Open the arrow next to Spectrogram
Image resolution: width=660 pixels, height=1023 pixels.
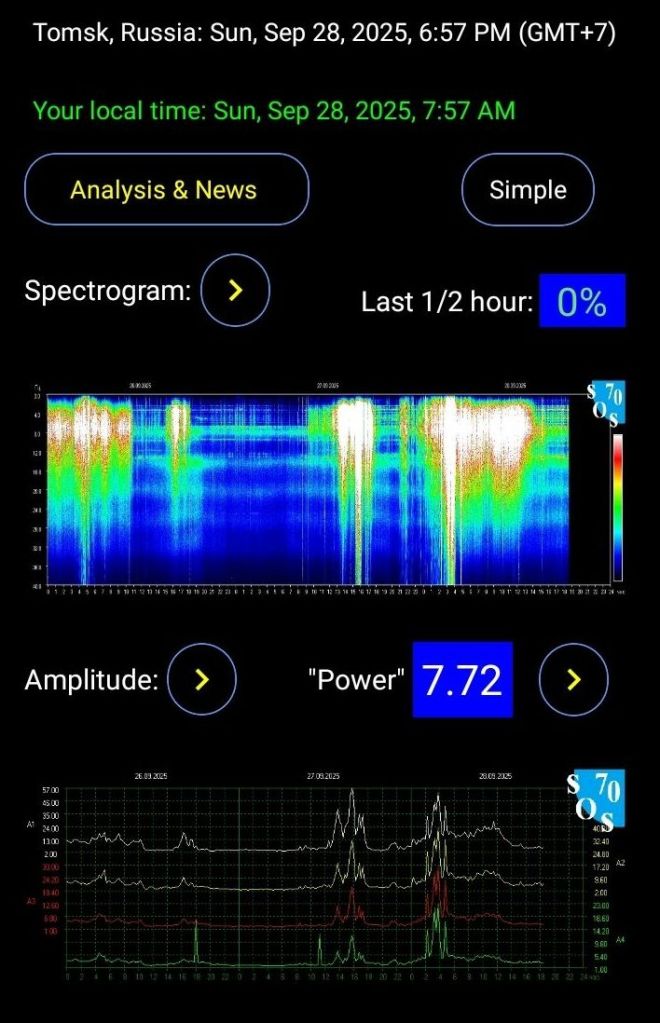click(235, 290)
